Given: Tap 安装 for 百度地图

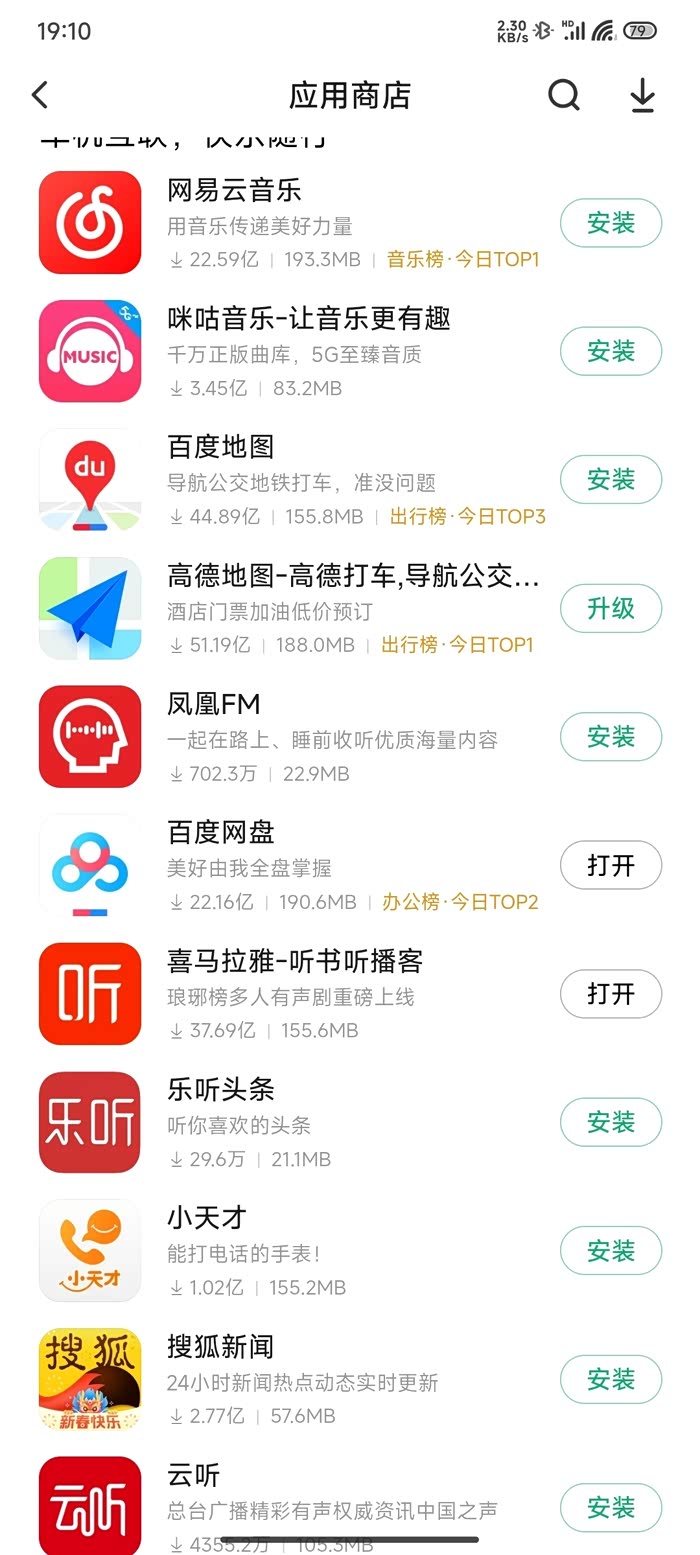Looking at the screenshot, I should point(610,480).
